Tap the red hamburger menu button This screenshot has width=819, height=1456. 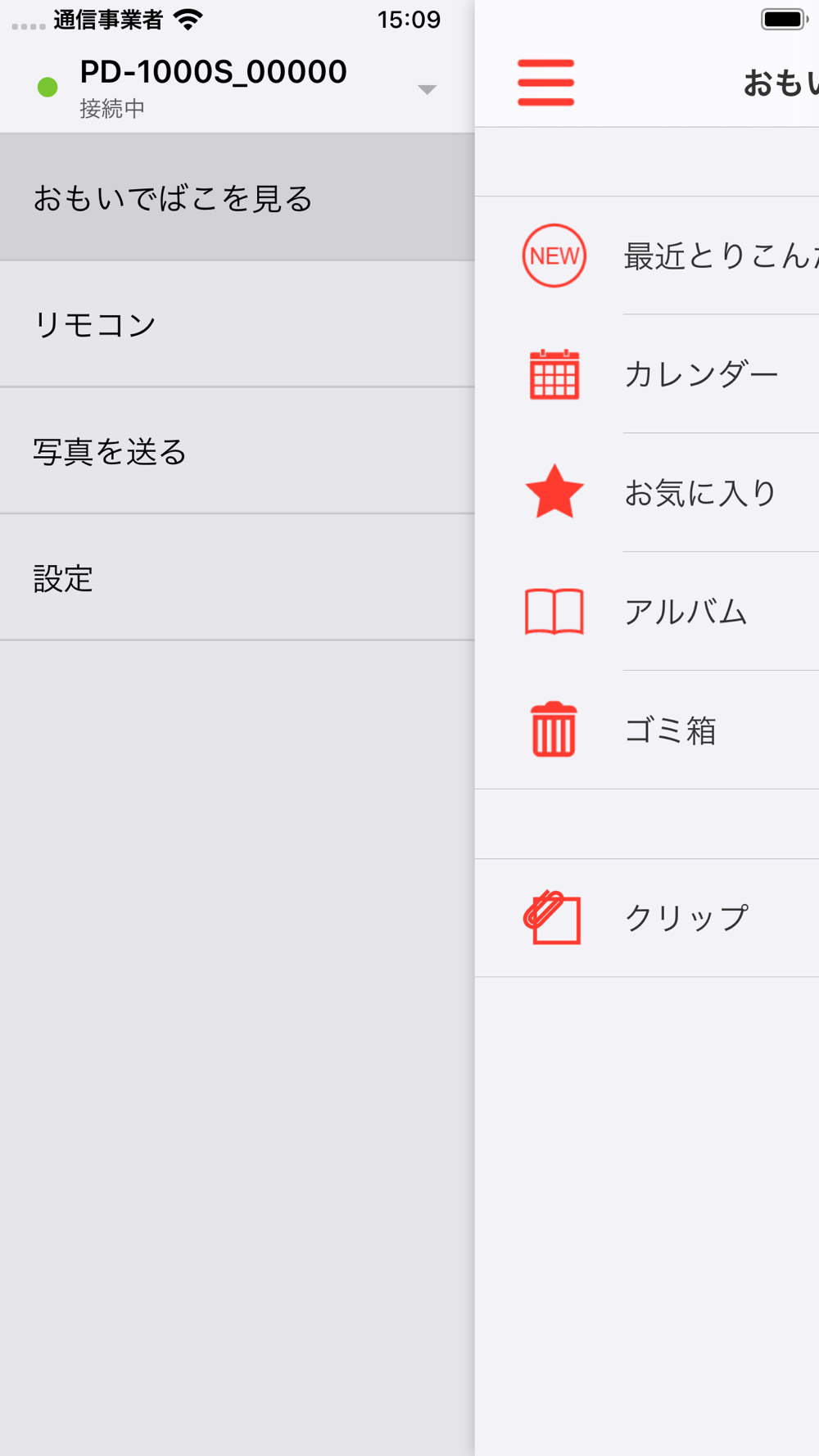tap(545, 83)
